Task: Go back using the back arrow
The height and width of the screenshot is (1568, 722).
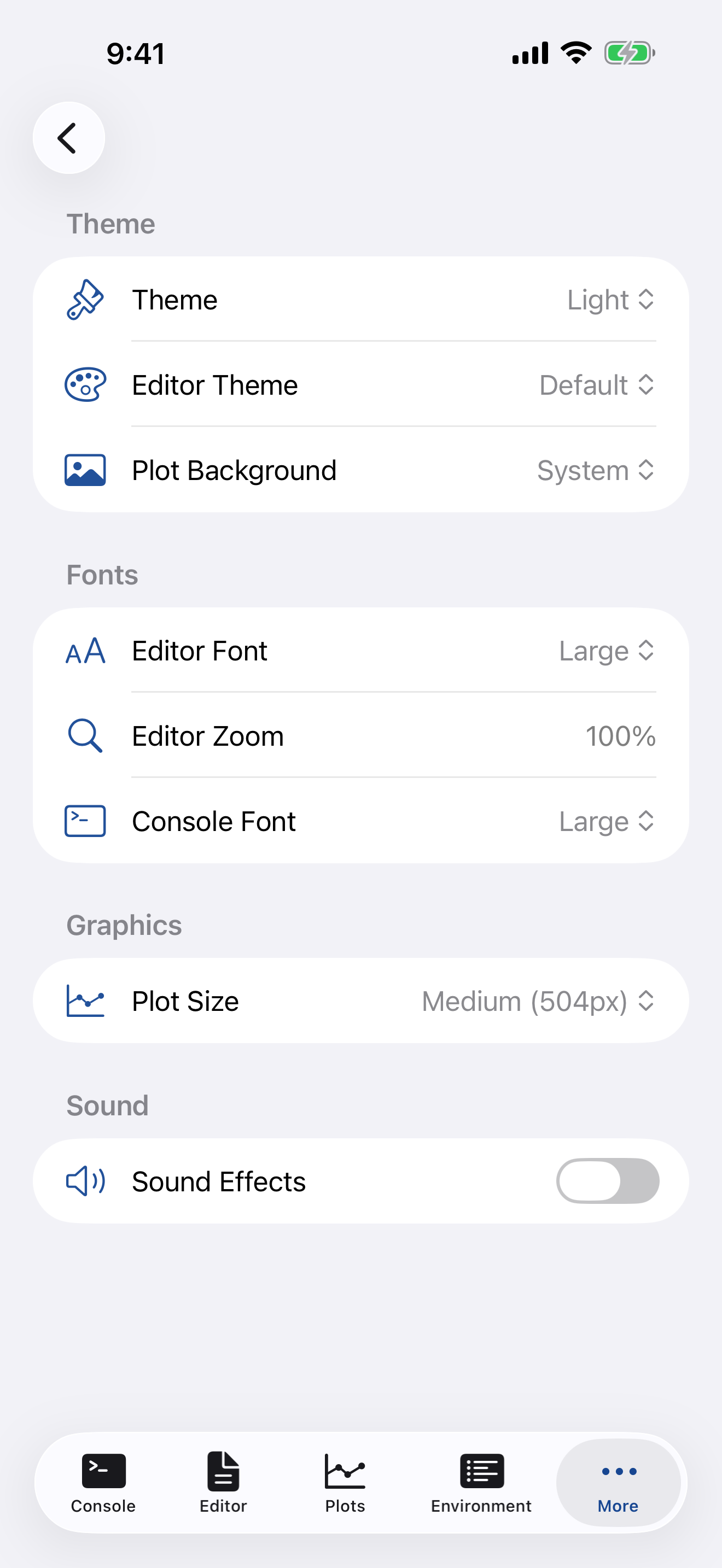Action: (x=68, y=138)
